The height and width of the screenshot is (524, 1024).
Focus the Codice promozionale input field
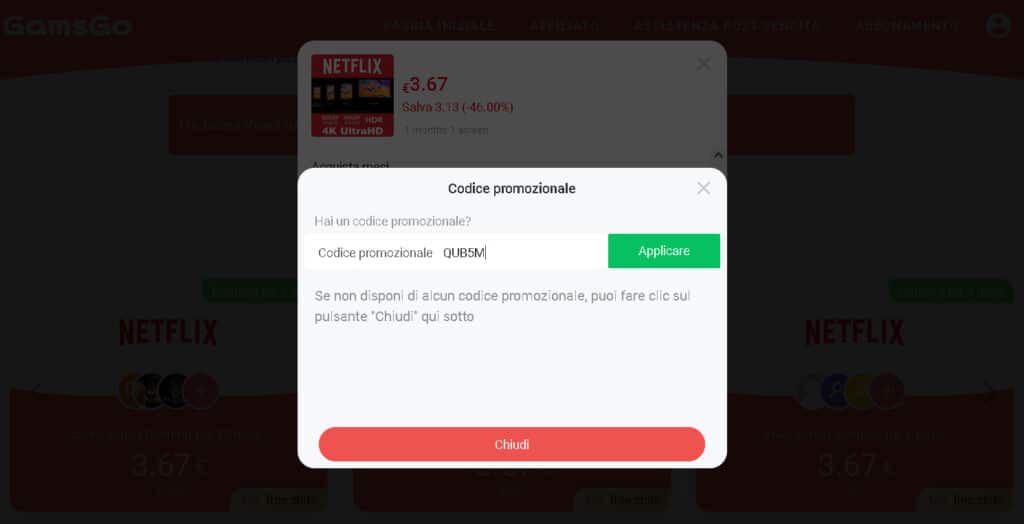point(520,253)
